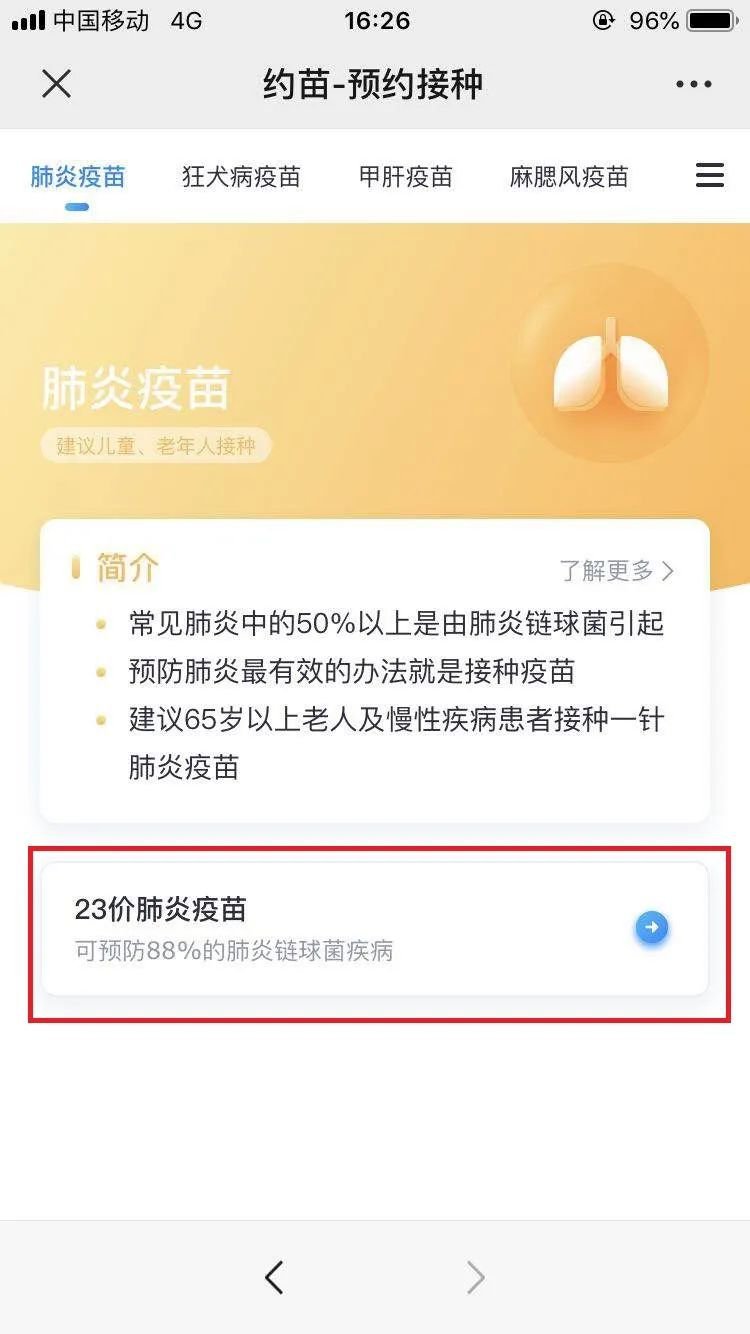The height and width of the screenshot is (1334, 750).
Task: Switch to the 甲肝疫苗 tab
Action: (x=405, y=177)
